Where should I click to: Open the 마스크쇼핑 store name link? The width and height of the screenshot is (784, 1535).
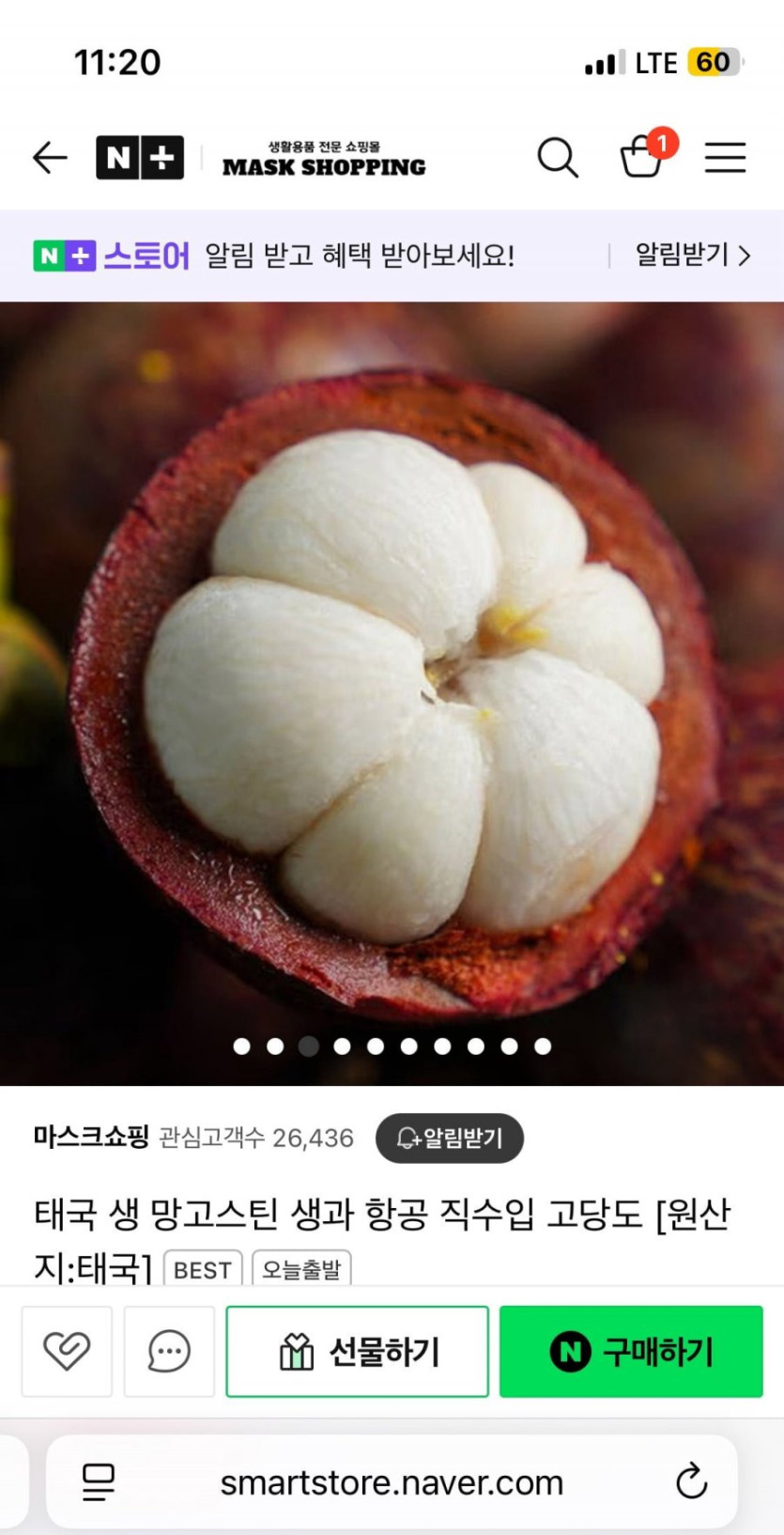[x=91, y=1138]
